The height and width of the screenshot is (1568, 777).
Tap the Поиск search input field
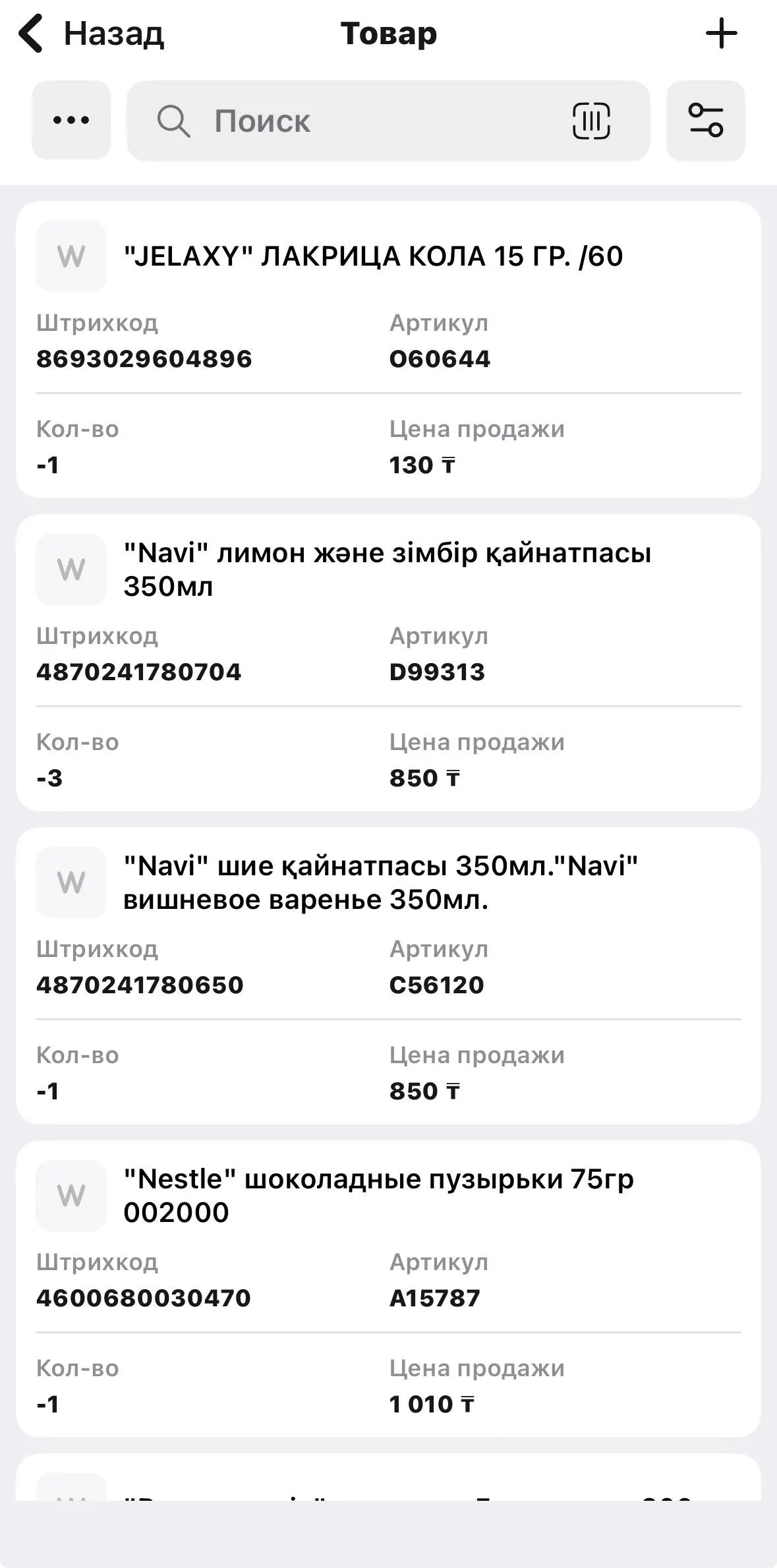330,121
